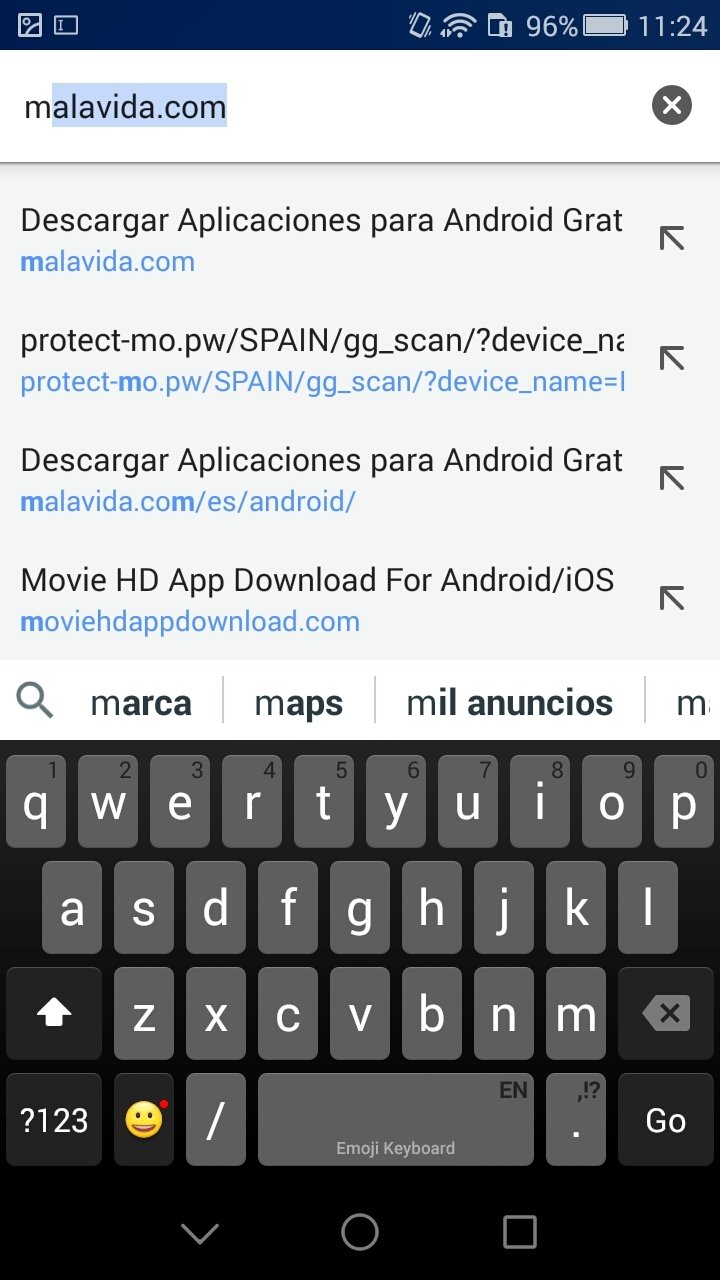Select the search suggestion marca

click(x=141, y=703)
